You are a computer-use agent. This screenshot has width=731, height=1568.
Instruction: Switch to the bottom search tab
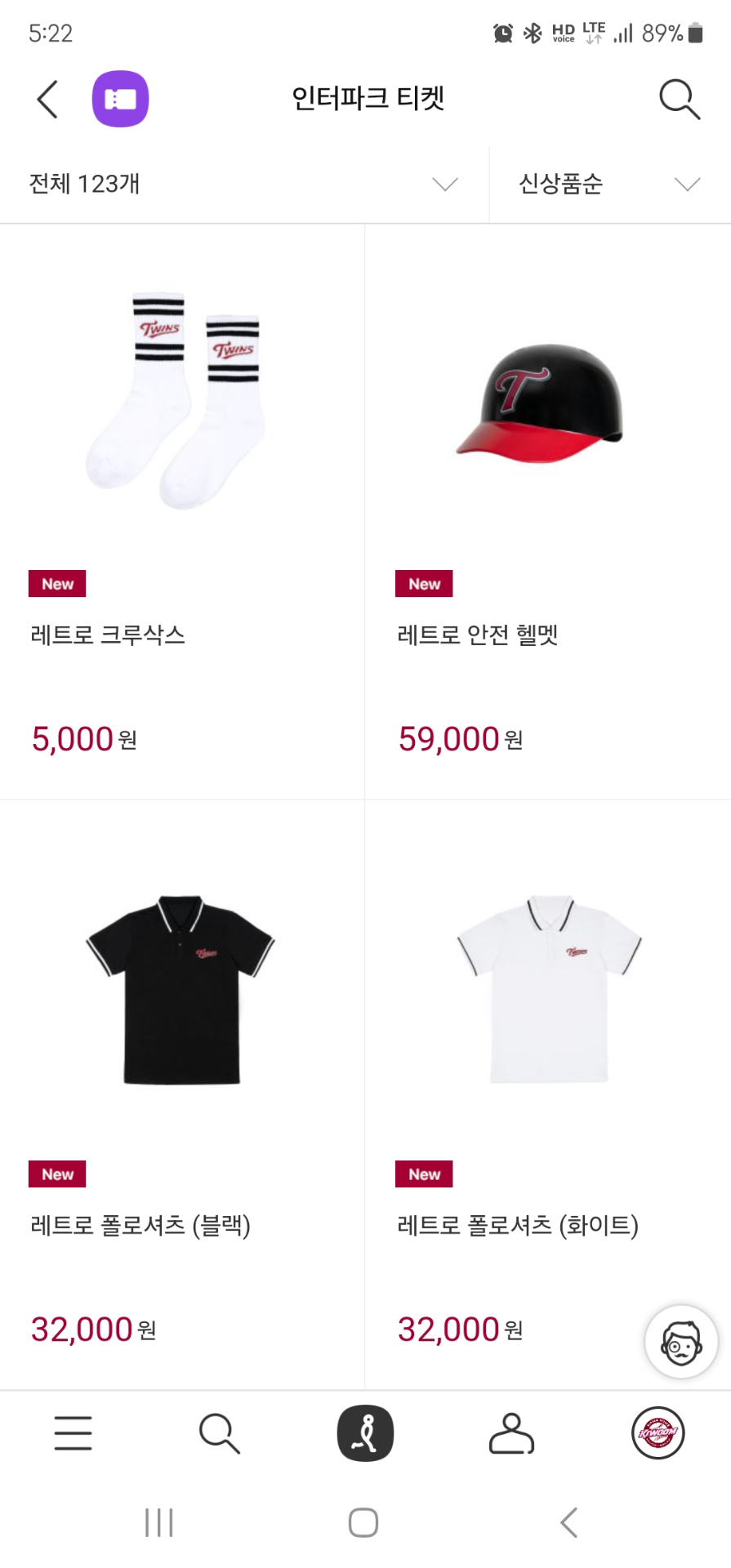click(x=219, y=1433)
